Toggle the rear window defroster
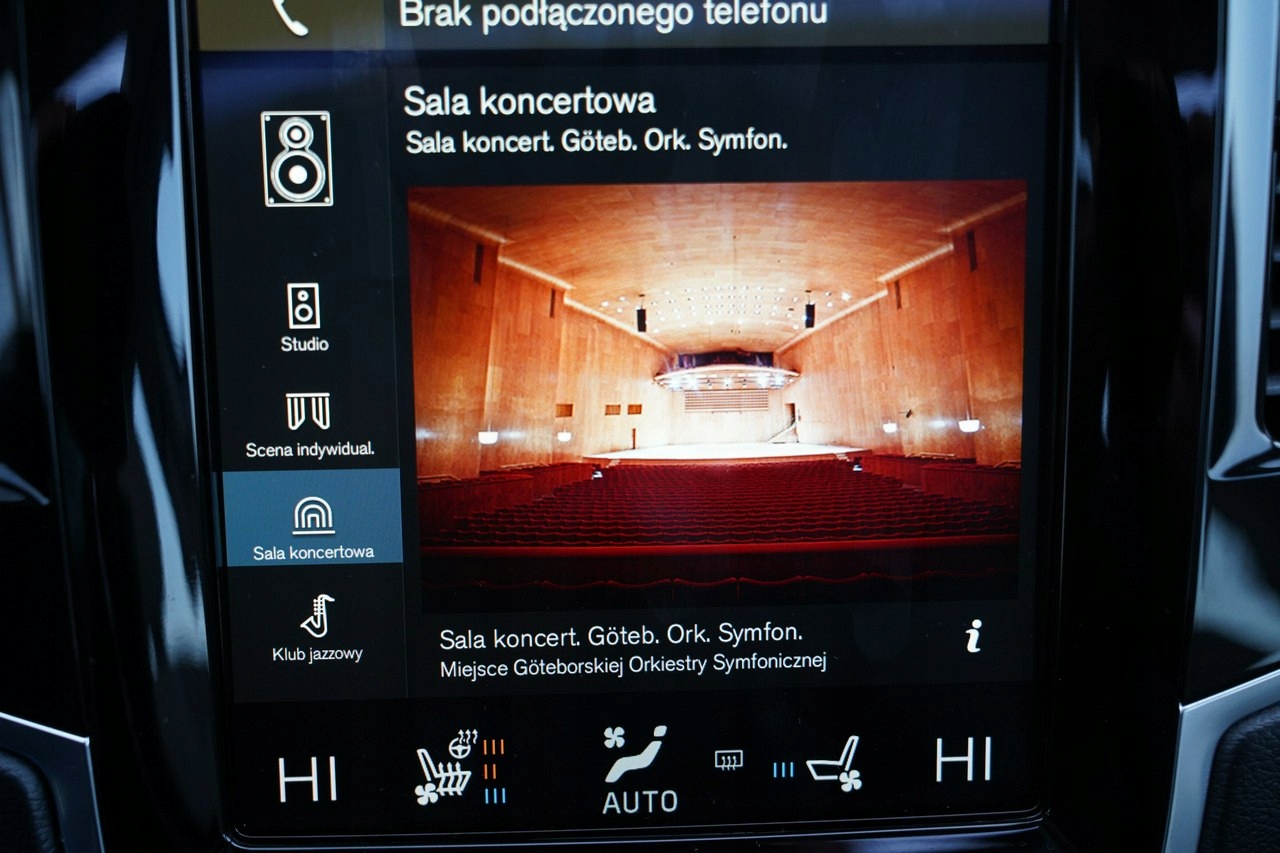This screenshot has width=1280, height=853. (728, 760)
